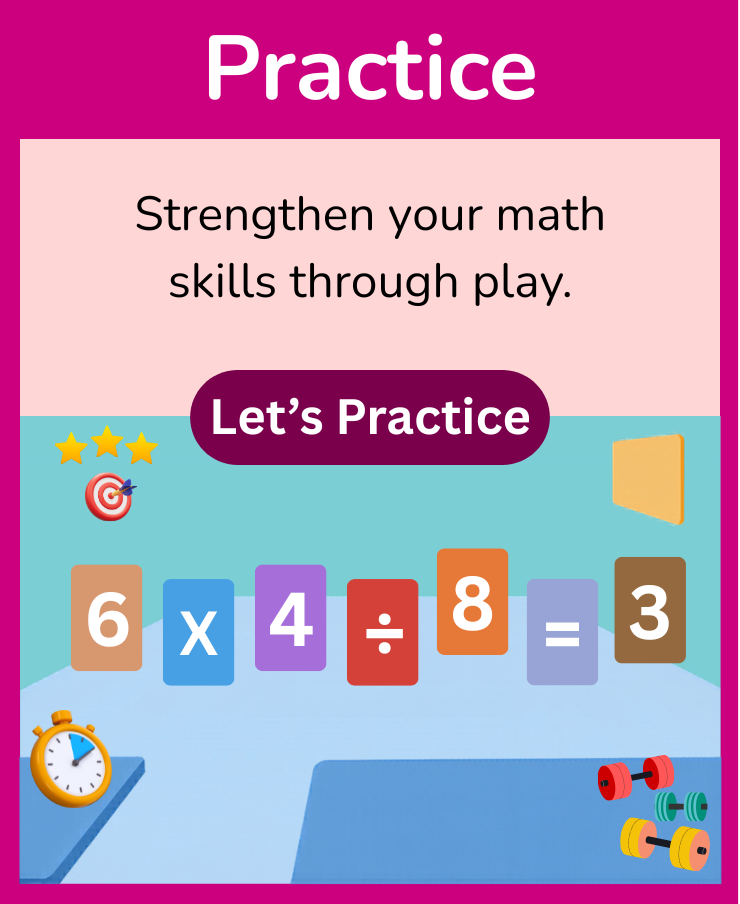The width and height of the screenshot is (740, 904).
Task: Click the equals sign card
Action: tap(562, 632)
